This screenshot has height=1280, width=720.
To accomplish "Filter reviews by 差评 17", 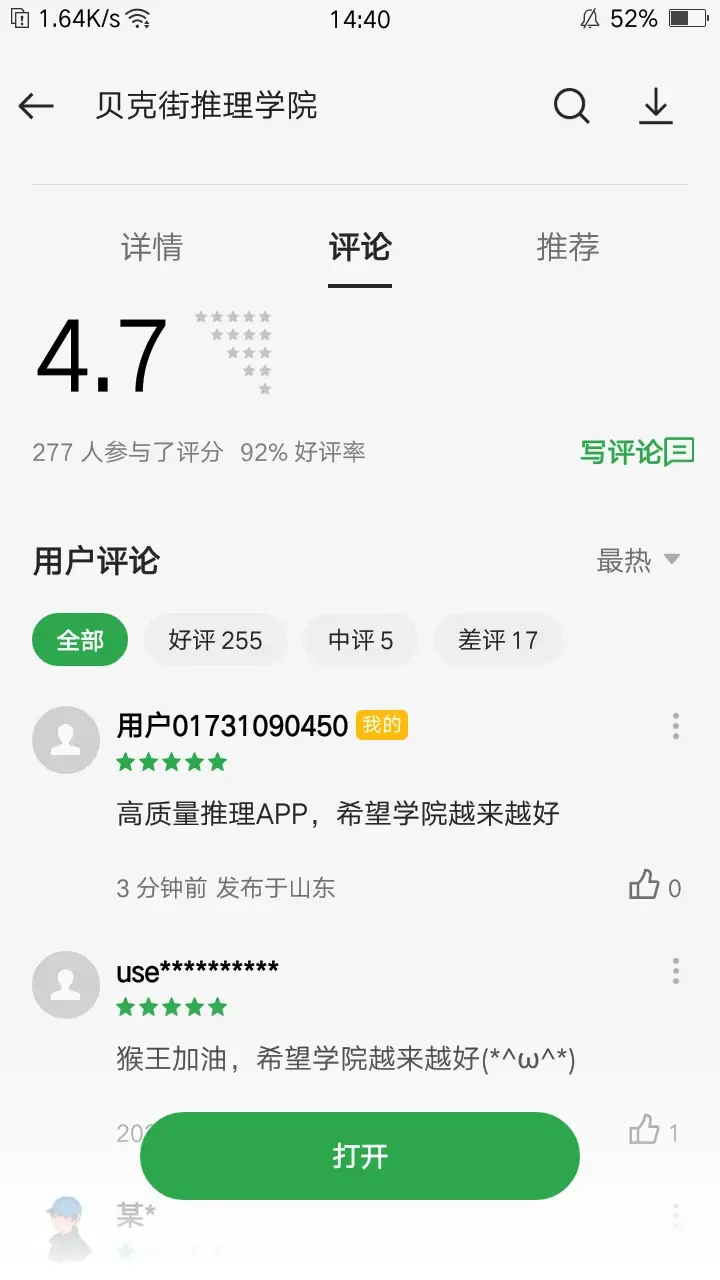I will tap(497, 640).
